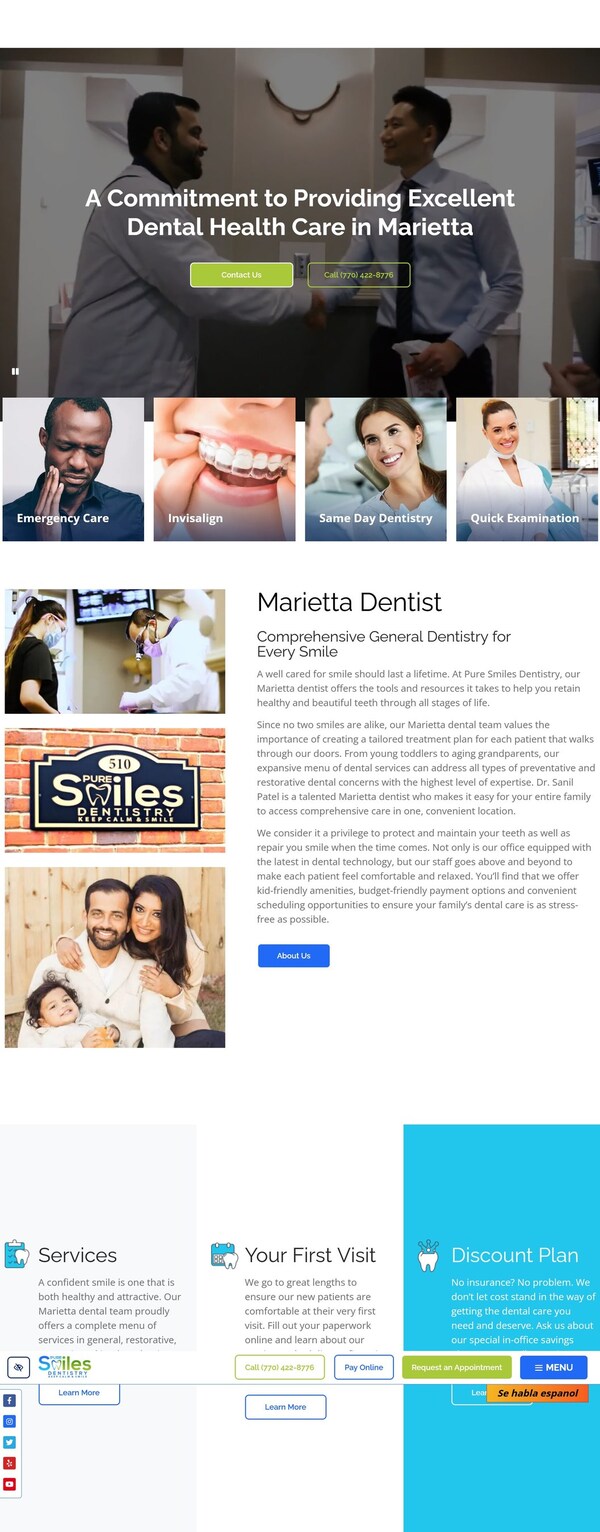600x1532 pixels.
Task: Select the Quick Examination tile
Action: click(x=527, y=470)
